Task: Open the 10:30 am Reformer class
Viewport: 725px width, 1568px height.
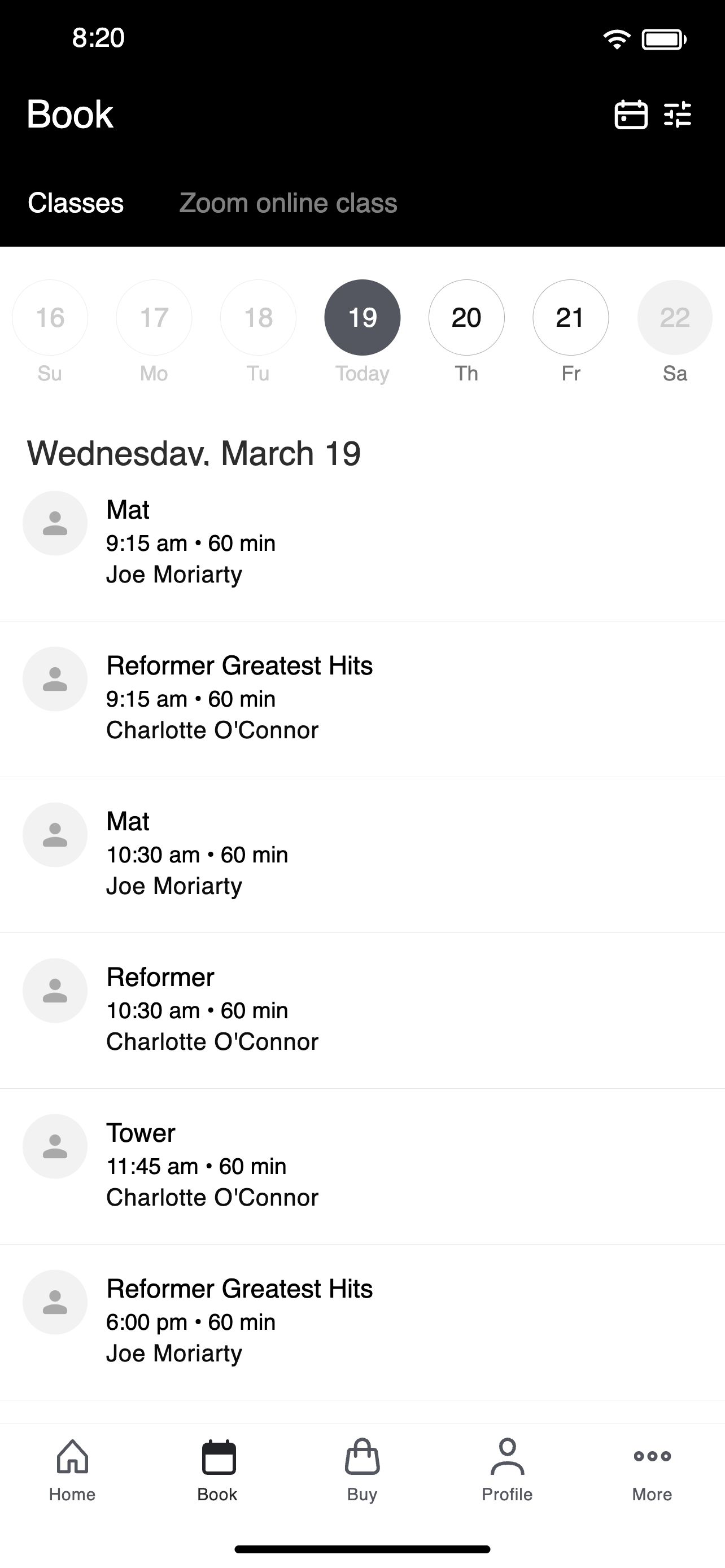Action: tap(362, 1010)
